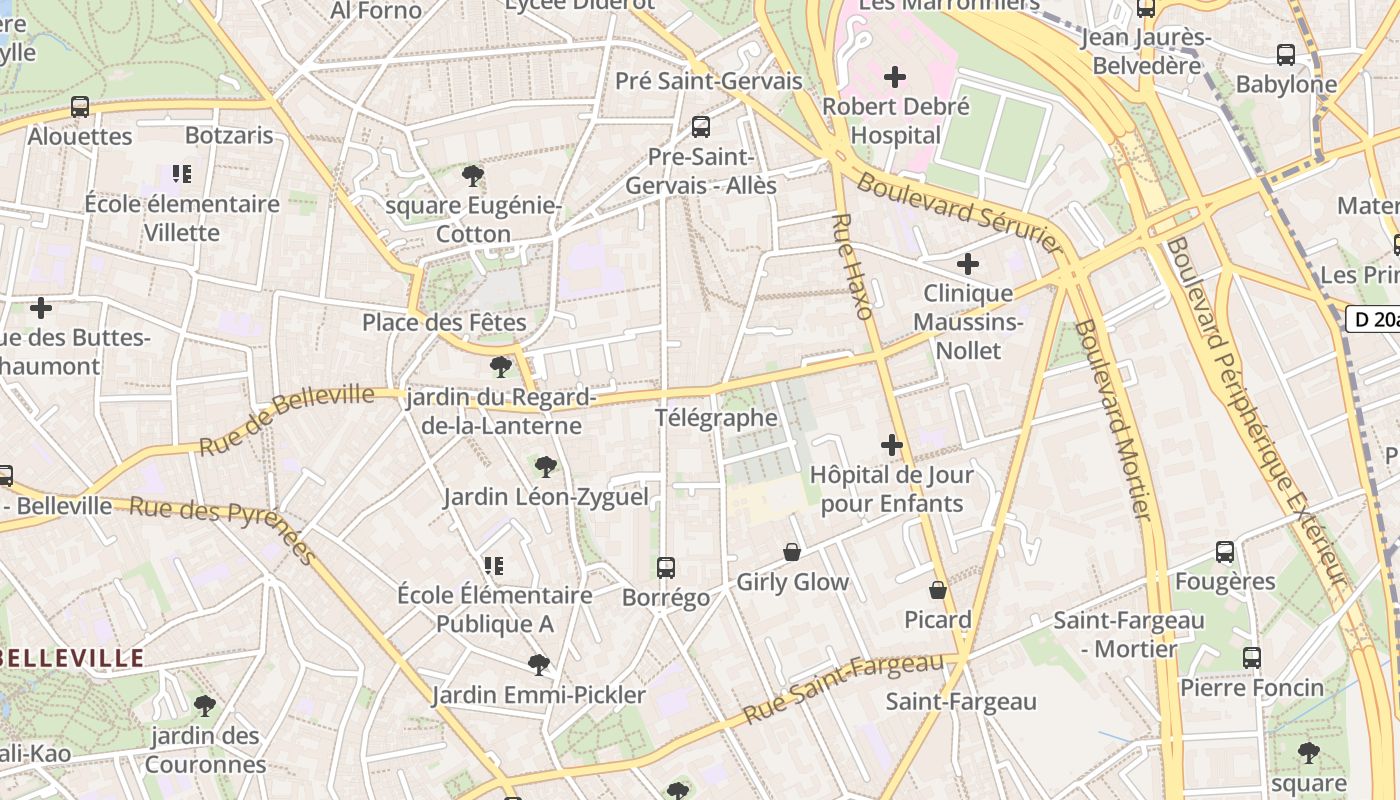Tap the Borrégo bus stop icon

click(x=666, y=568)
